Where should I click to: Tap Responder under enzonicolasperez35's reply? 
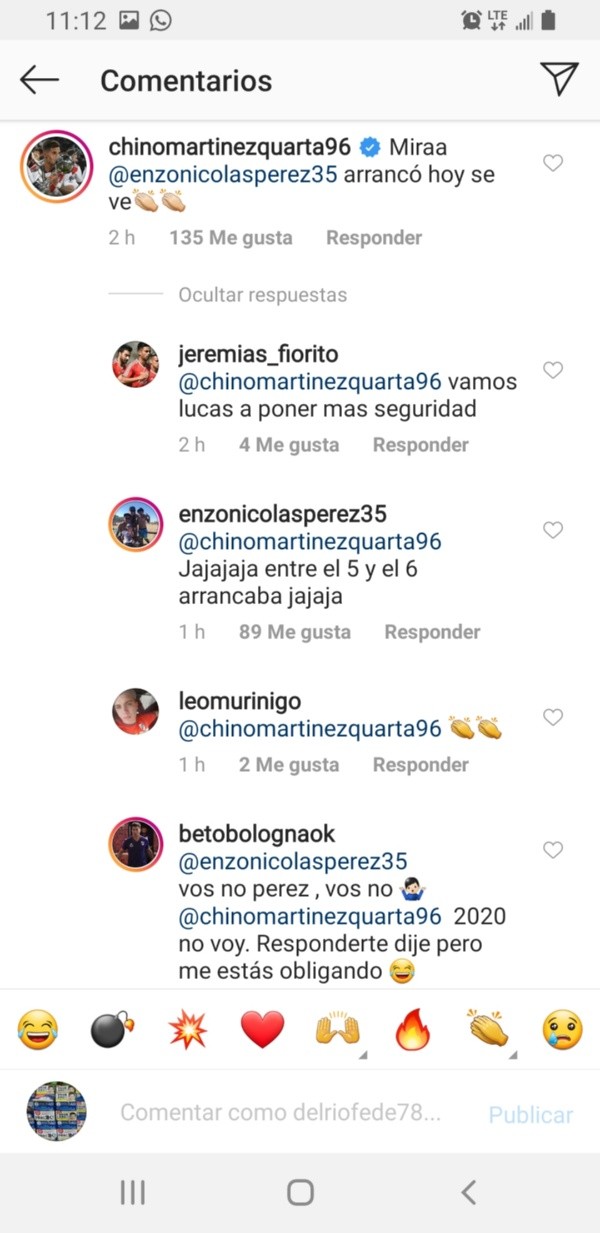(x=432, y=632)
